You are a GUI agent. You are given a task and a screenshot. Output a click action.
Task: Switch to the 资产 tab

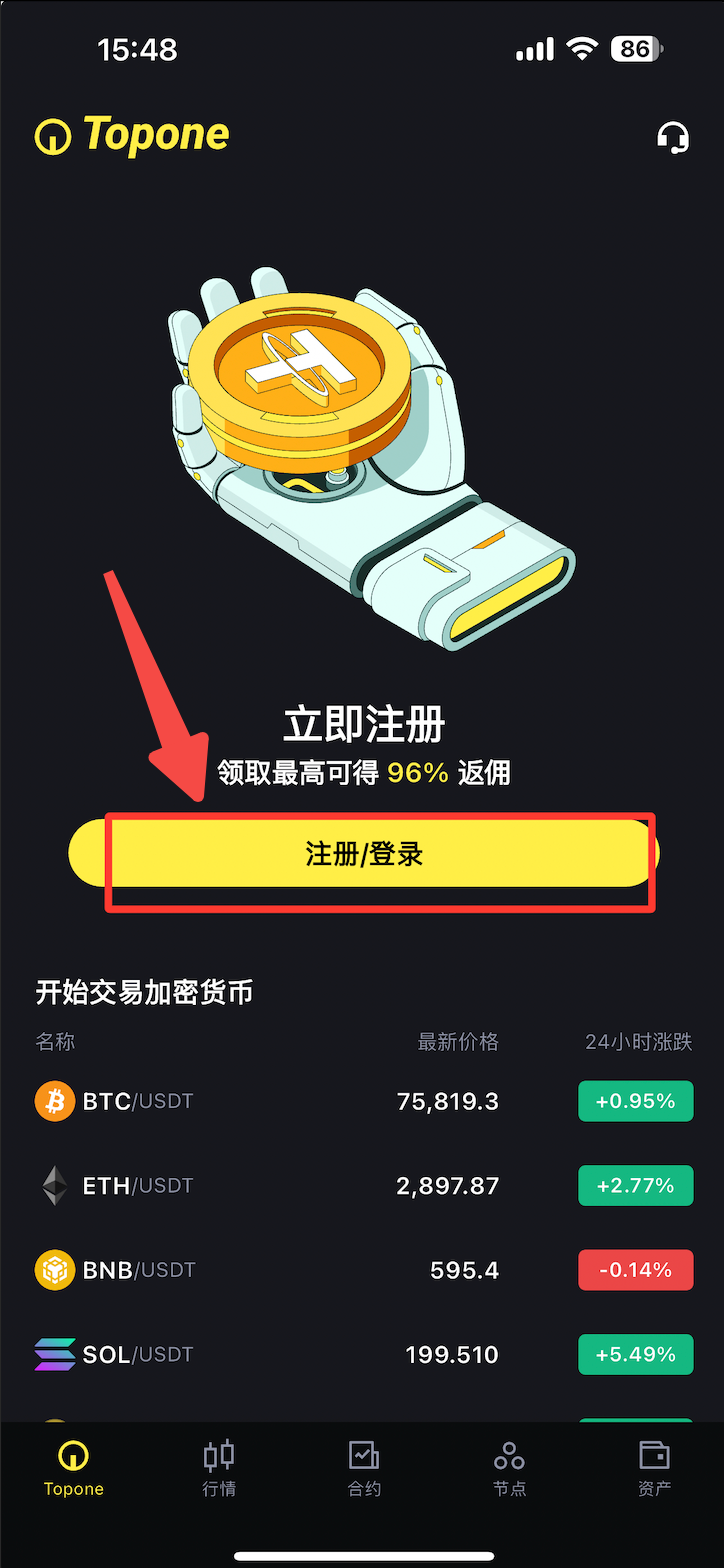(x=654, y=1467)
